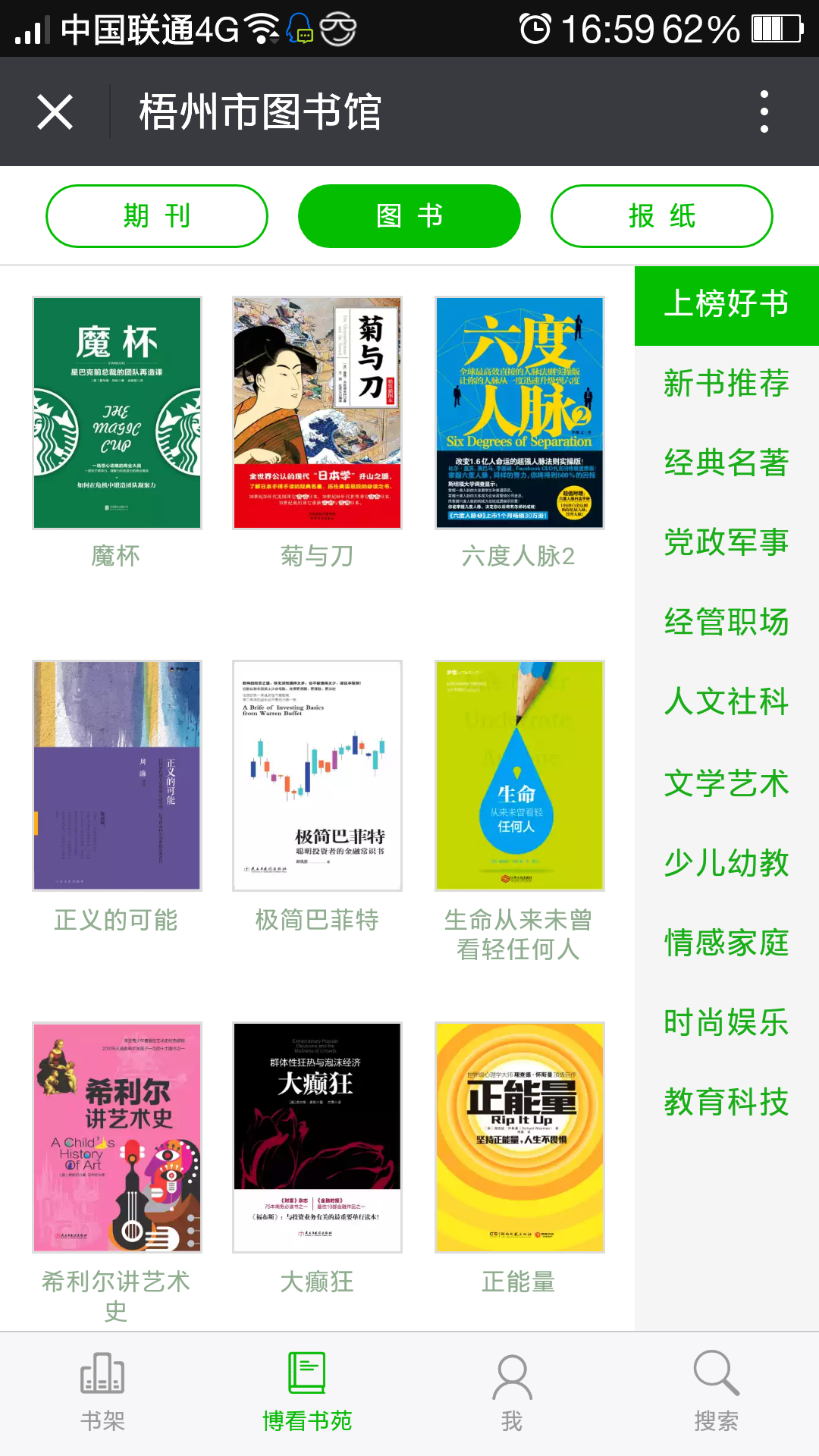Switch to the 期刊 tab
The image size is (819, 1456).
pos(157,216)
